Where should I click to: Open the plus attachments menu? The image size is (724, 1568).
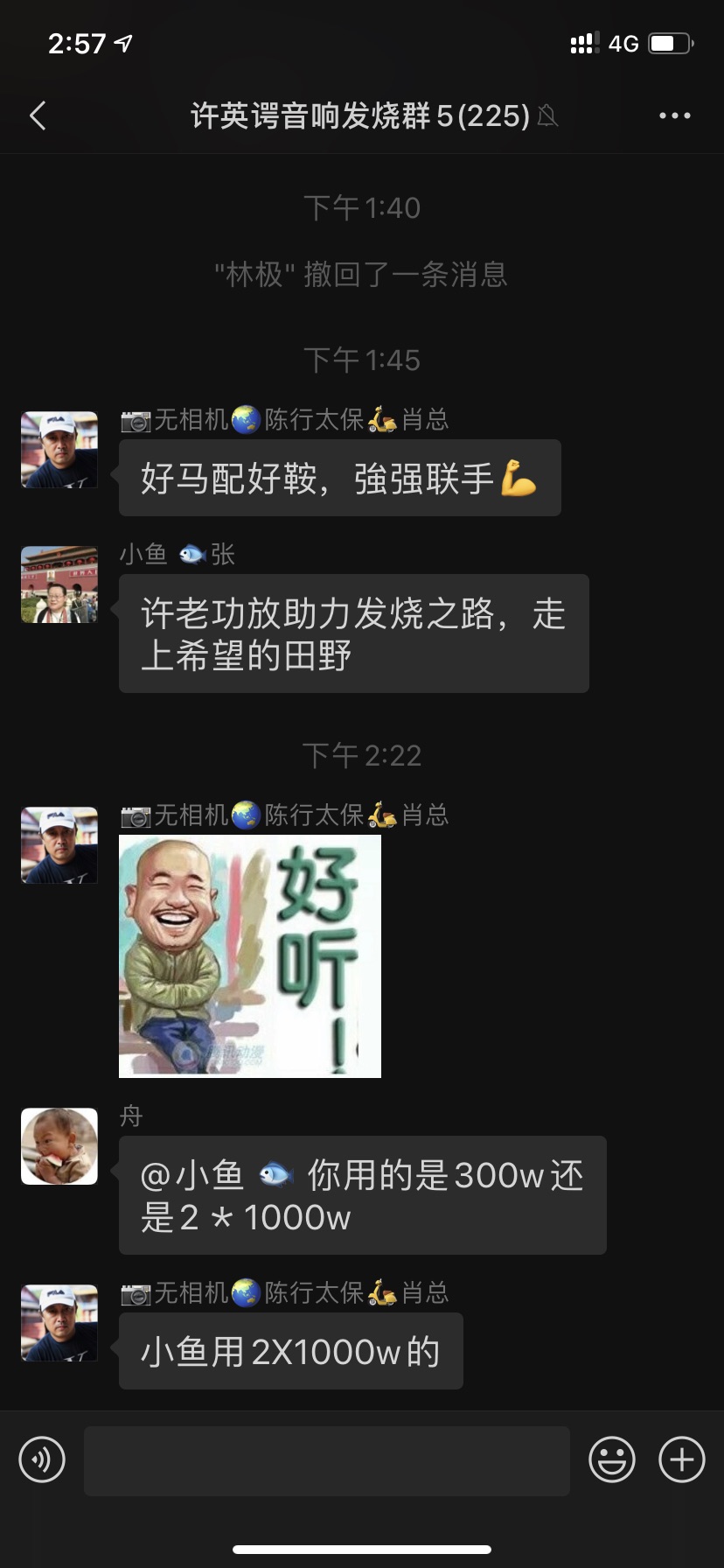tap(681, 1459)
